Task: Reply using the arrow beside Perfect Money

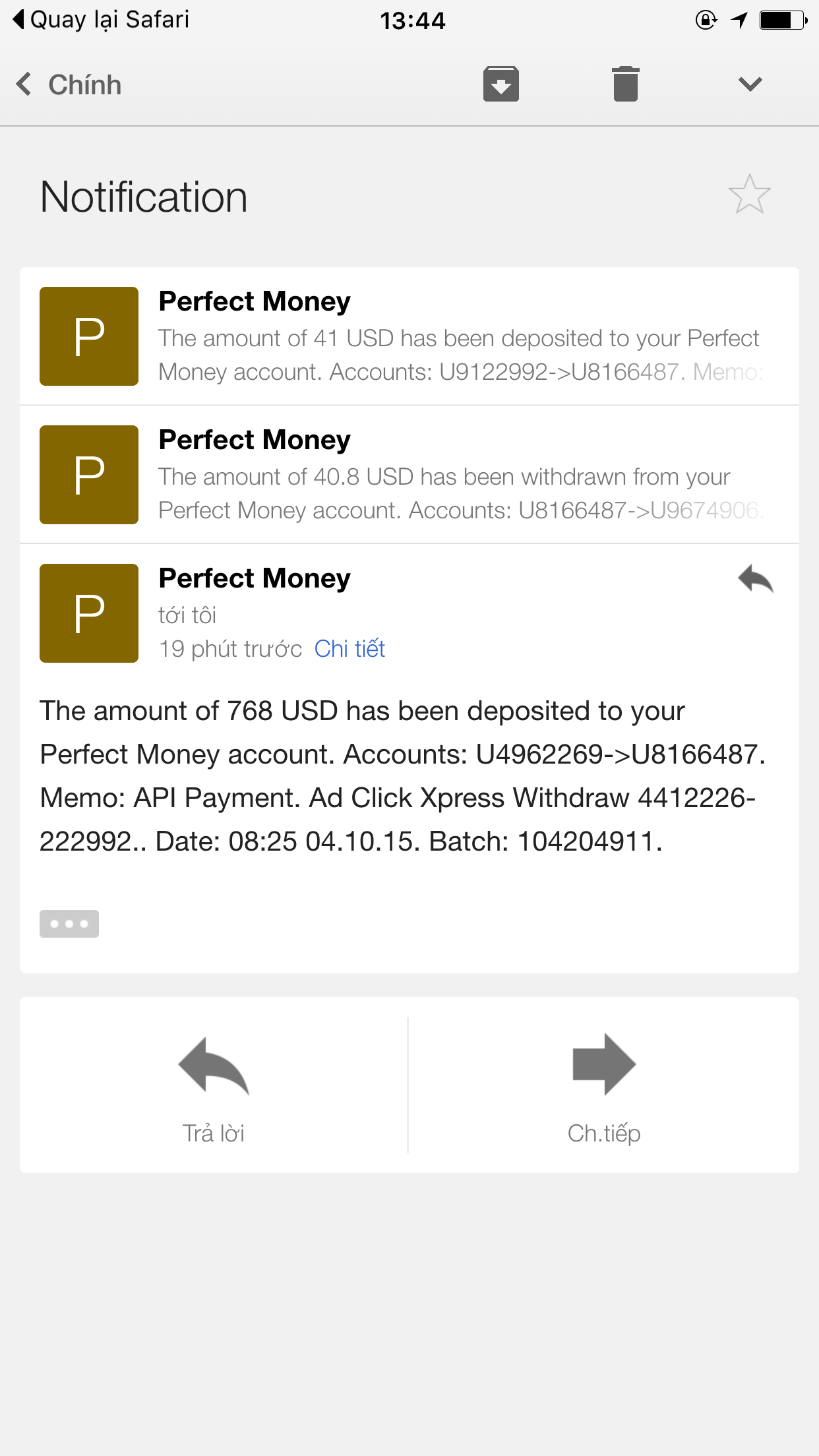Action: (755, 580)
